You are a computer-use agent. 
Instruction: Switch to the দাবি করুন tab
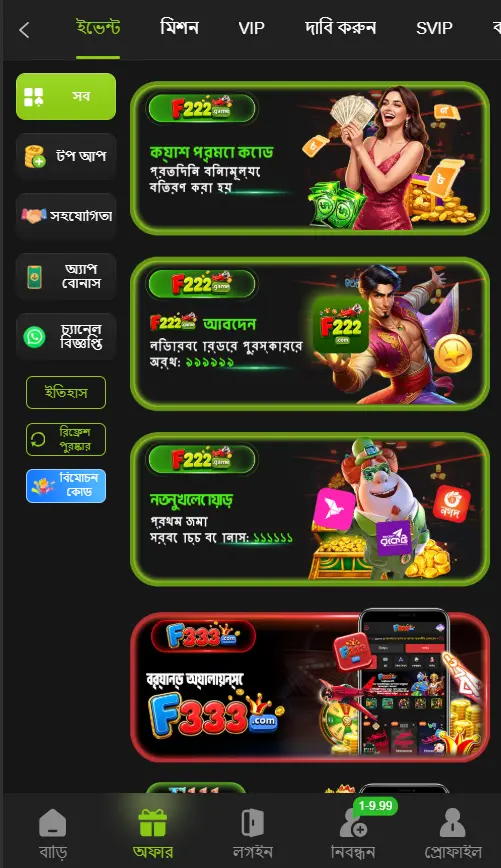click(x=340, y=28)
